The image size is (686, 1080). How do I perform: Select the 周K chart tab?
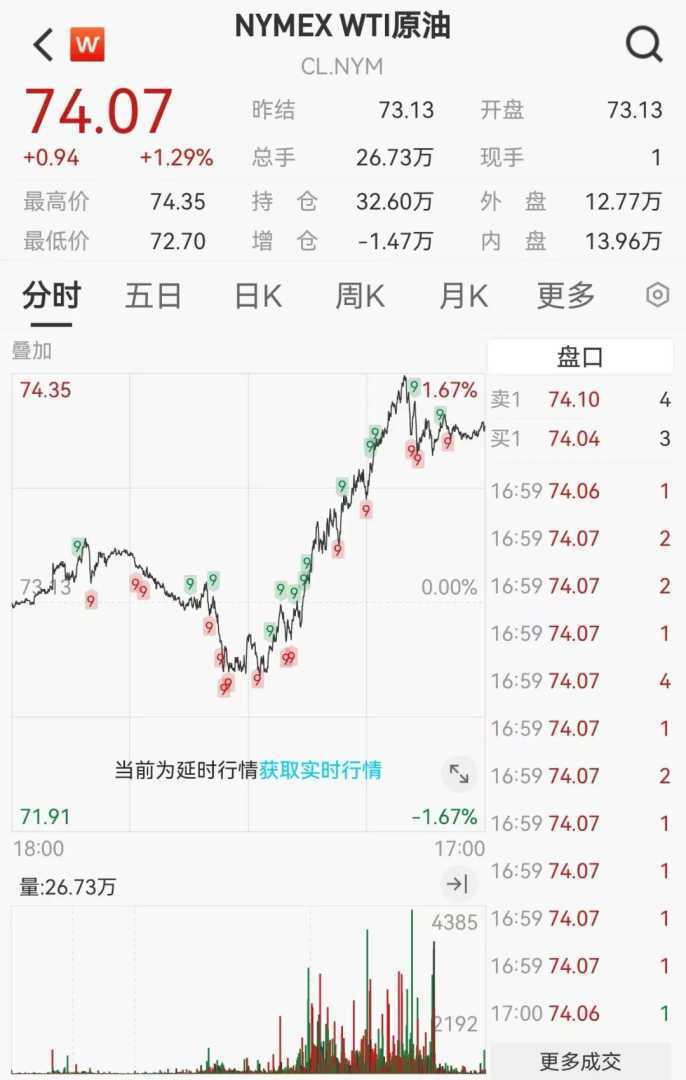pyautogui.click(x=359, y=295)
